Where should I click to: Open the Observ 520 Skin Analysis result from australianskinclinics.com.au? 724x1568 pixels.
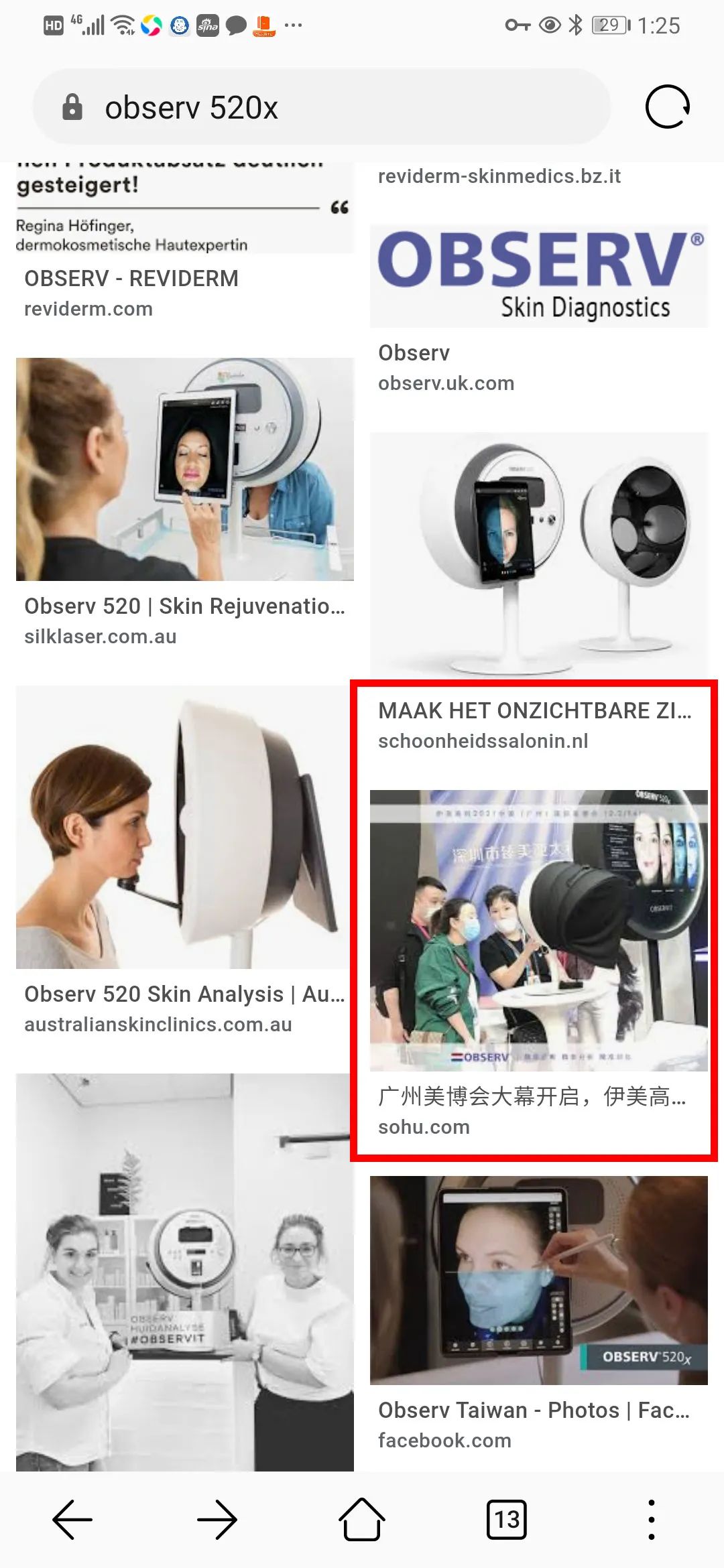tap(184, 828)
